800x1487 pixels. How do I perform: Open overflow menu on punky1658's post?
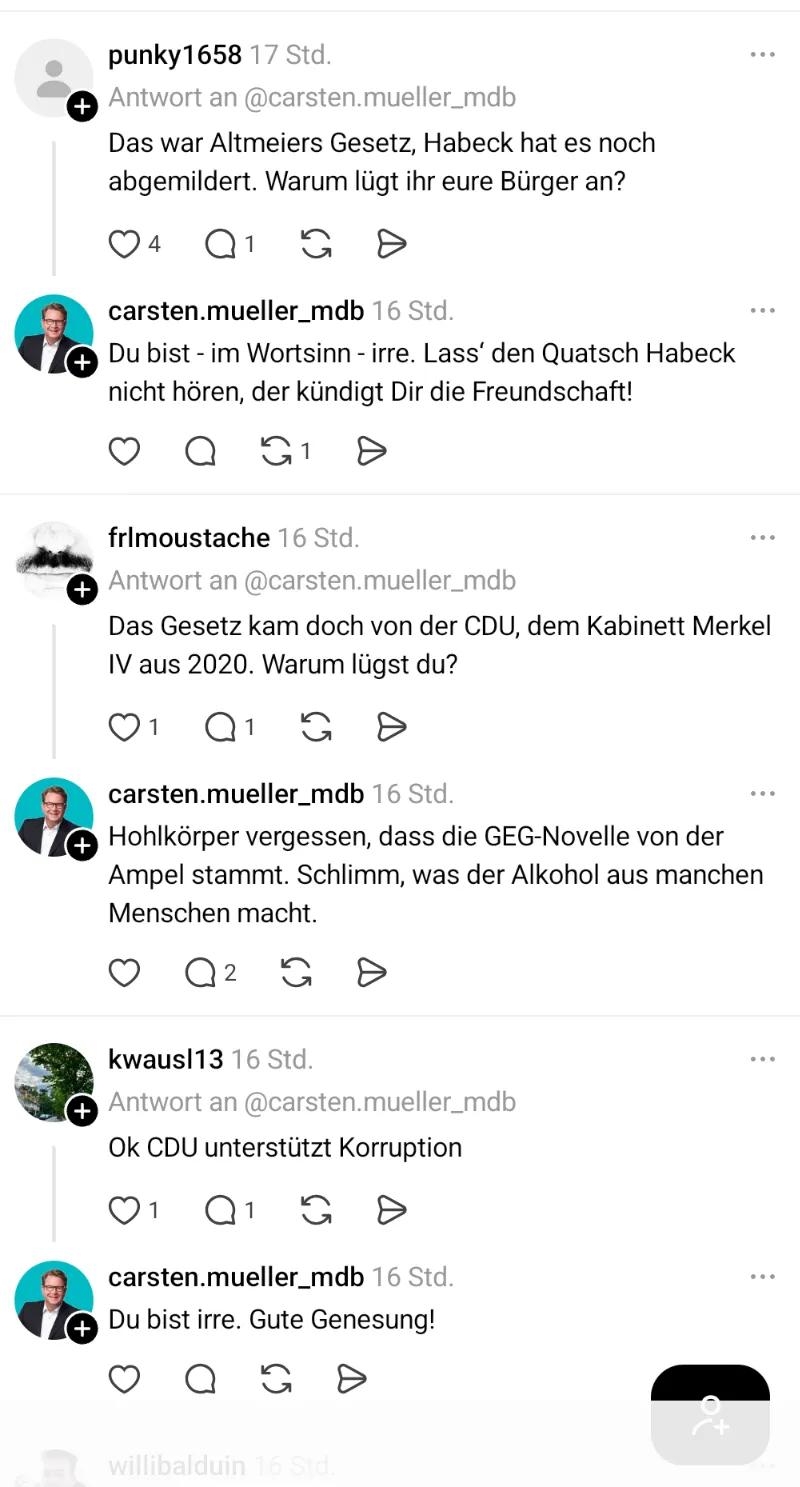[x=762, y=55]
